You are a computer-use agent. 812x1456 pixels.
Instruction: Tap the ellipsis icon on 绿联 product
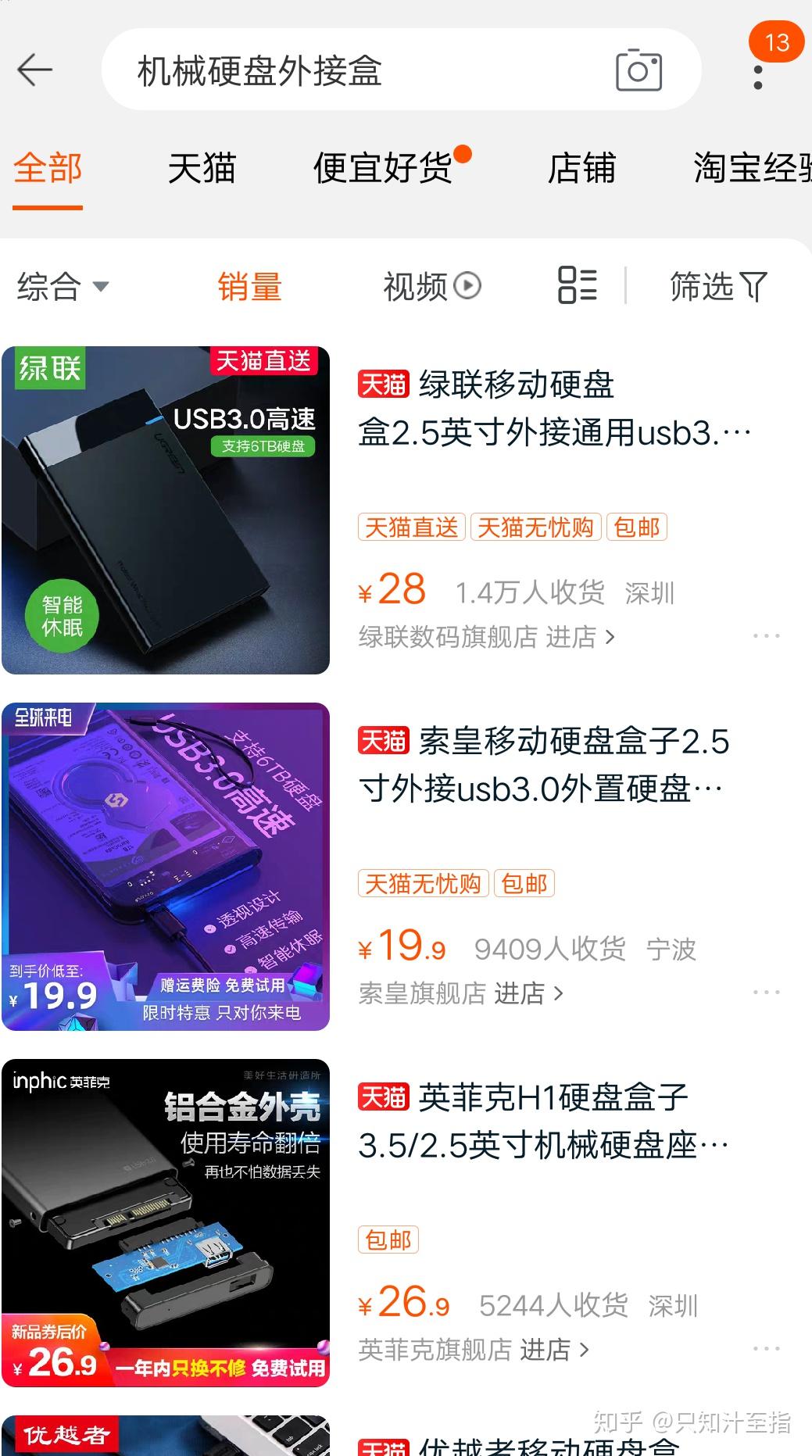coord(766,635)
